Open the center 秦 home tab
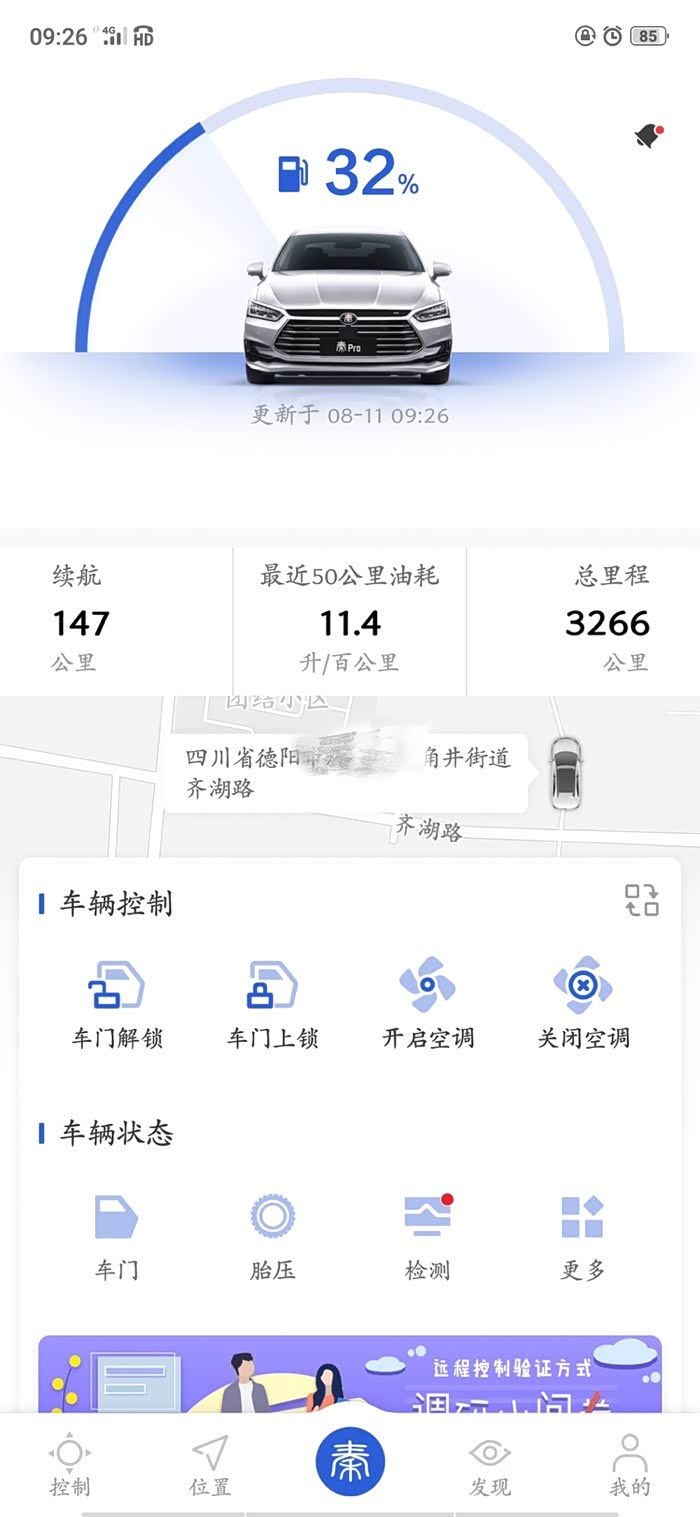This screenshot has width=700, height=1517. click(x=350, y=1462)
